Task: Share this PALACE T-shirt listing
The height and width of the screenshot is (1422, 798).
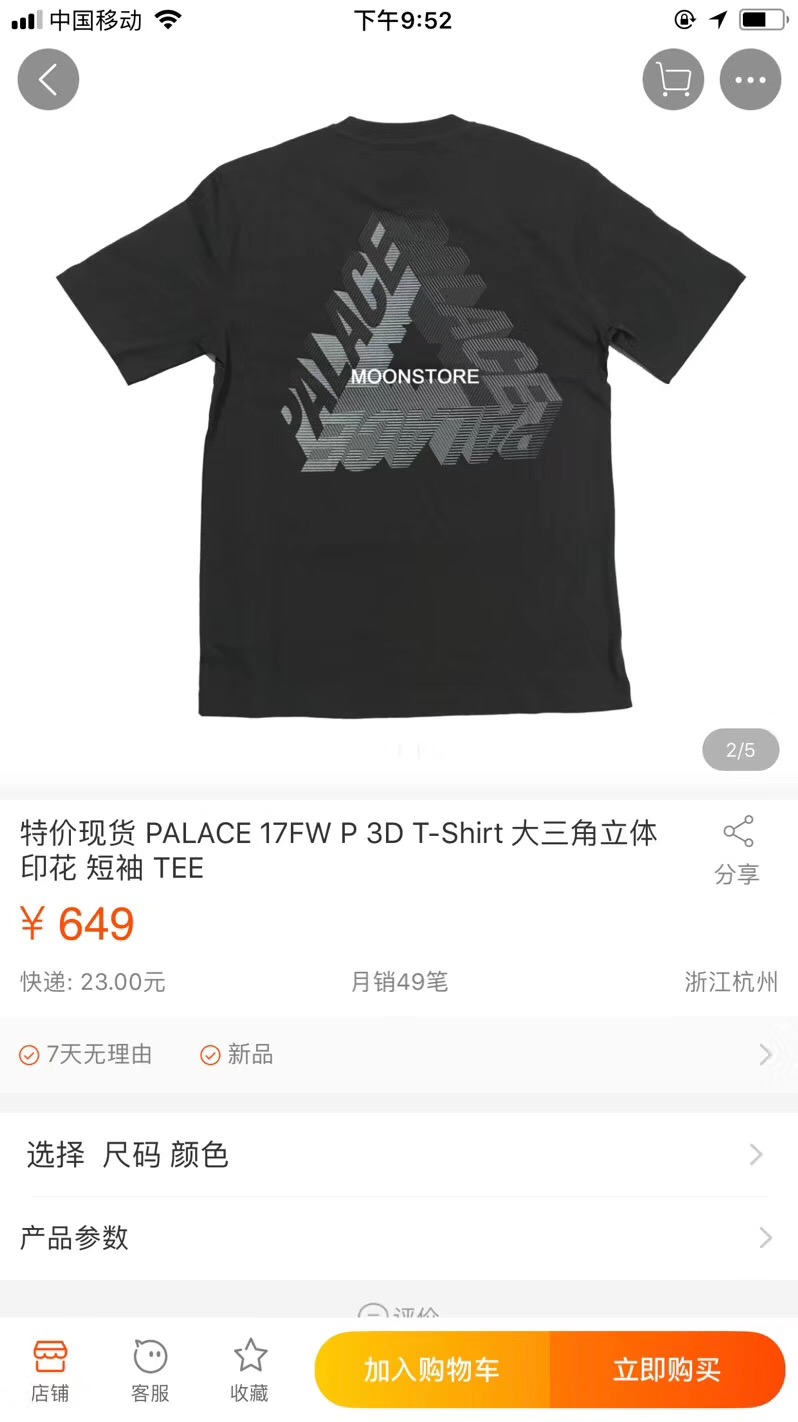Action: point(737,850)
